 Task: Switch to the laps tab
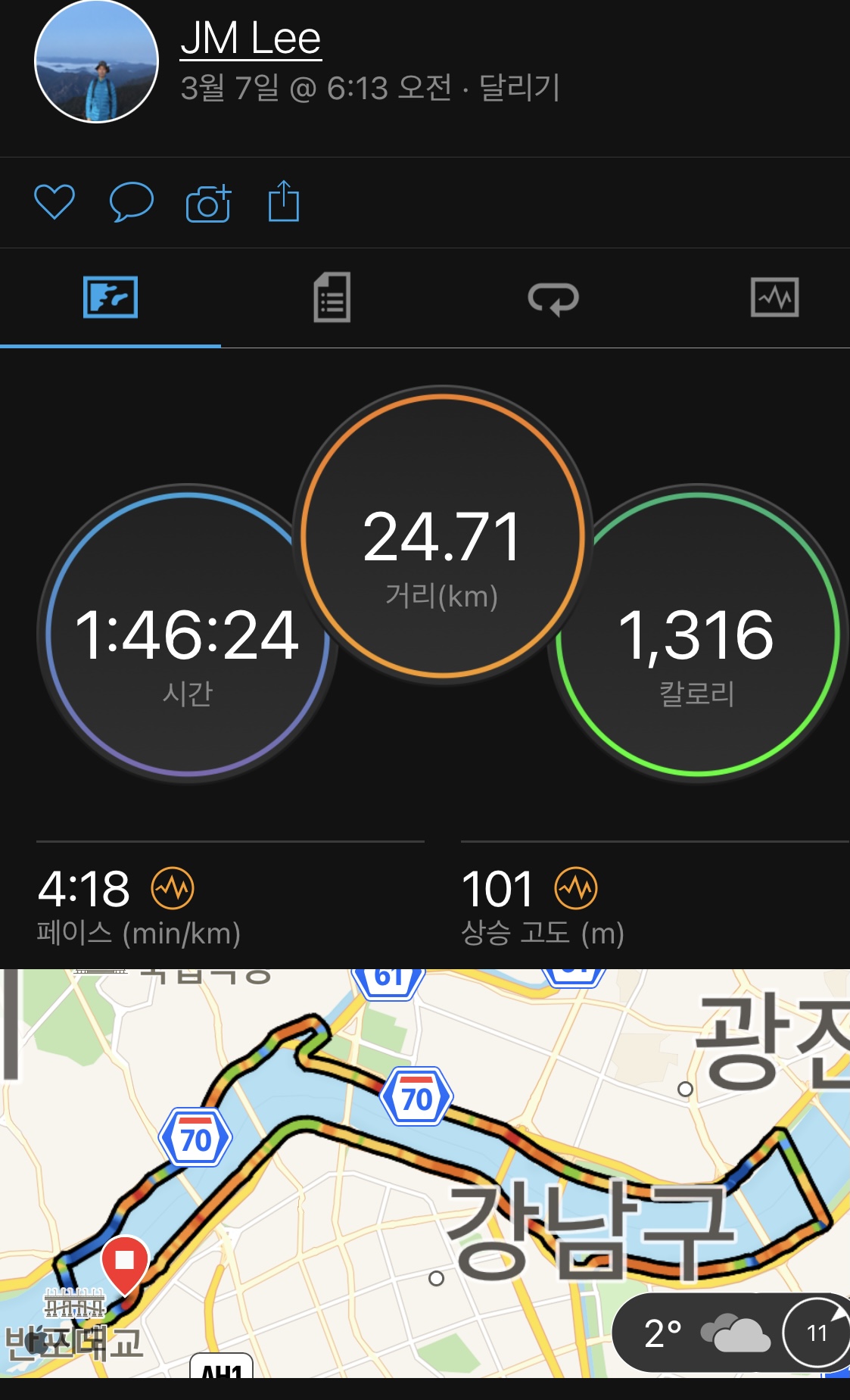[x=553, y=298]
